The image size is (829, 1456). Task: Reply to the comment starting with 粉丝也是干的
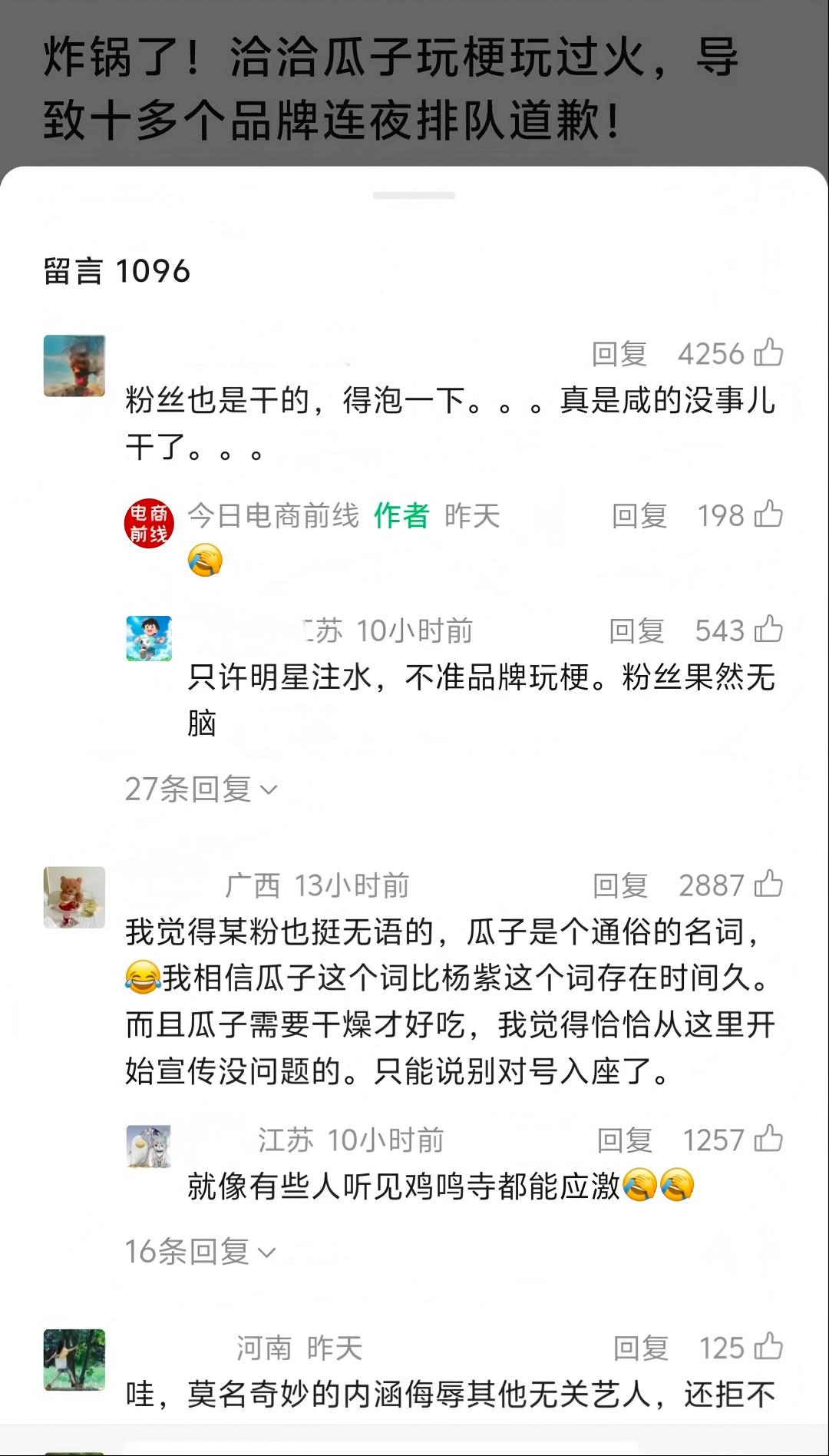[619, 354]
